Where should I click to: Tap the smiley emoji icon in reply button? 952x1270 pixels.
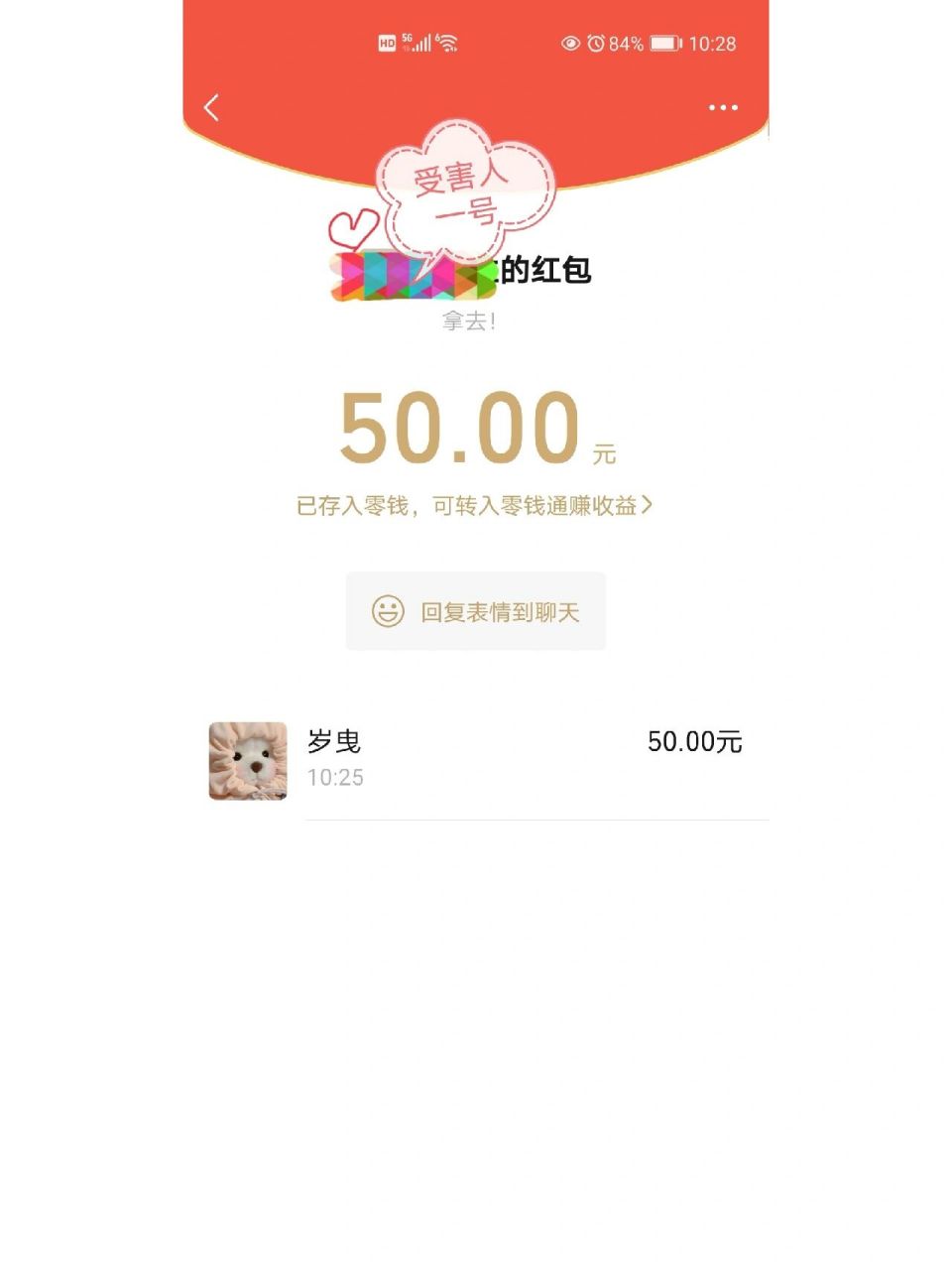387,611
